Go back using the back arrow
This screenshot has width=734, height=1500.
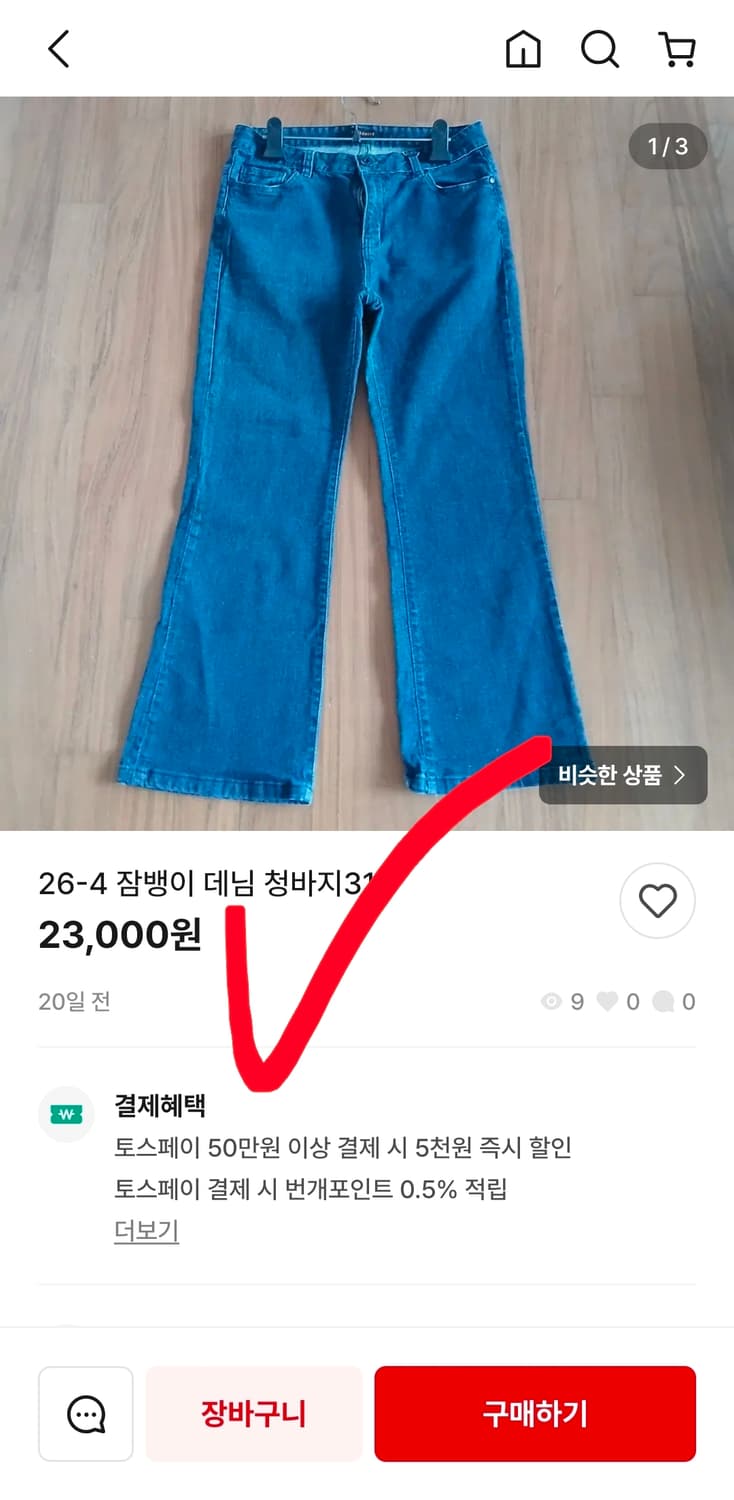click(x=57, y=47)
